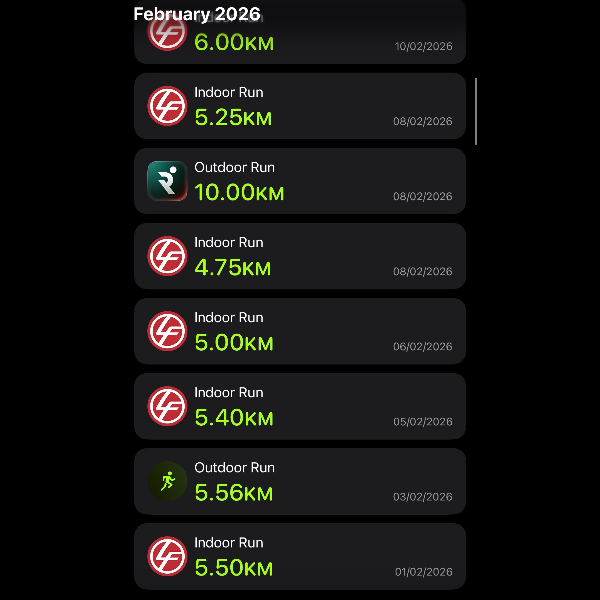The height and width of the screenshot is (600, 600).
Task: Open the 5.00KM Indoor Run from 06/02/2026
Action: tap(300, 331)
